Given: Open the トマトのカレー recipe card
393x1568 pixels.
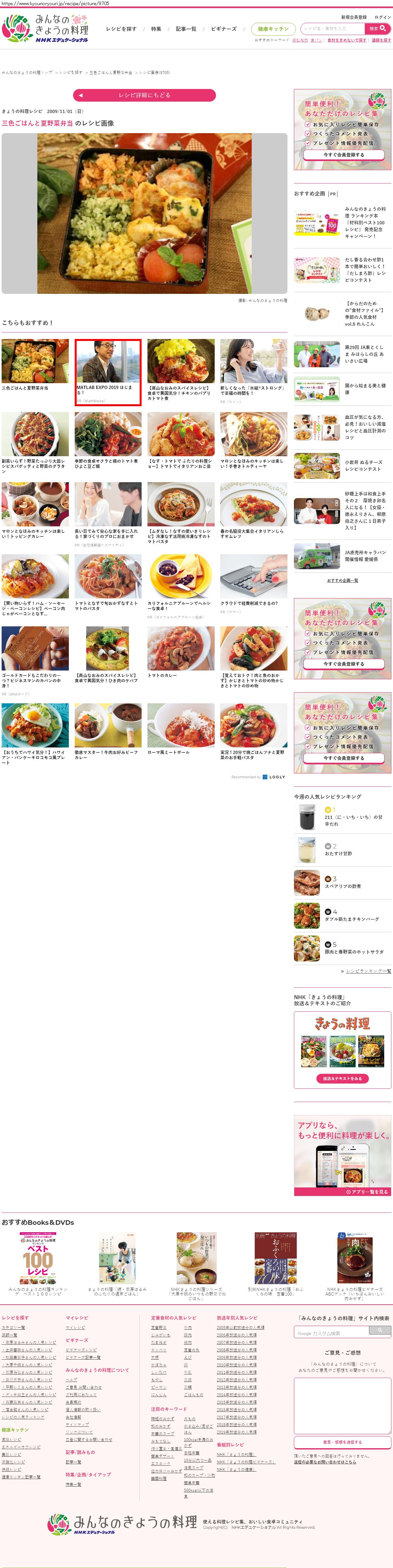Looking at the screenshot, I should (180, 654).
